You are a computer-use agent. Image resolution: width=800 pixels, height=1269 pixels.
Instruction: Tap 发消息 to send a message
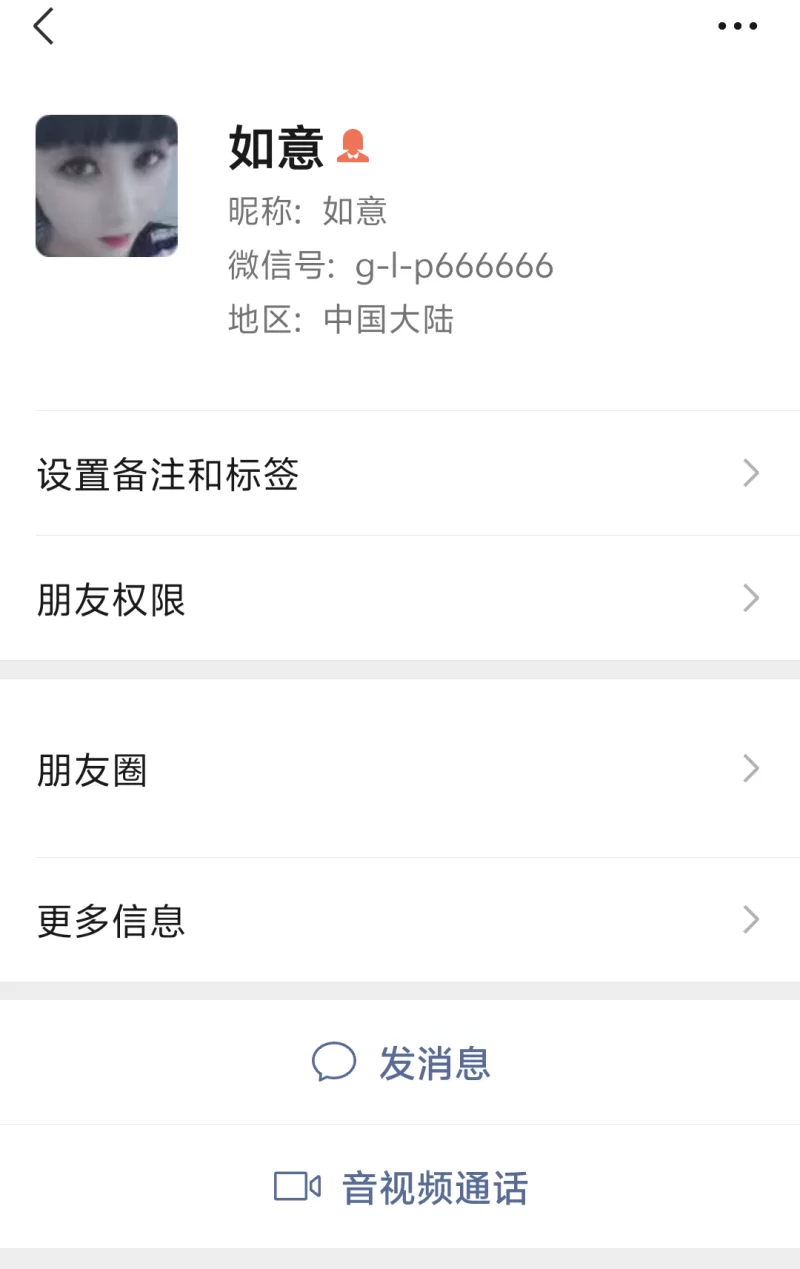click(x=402, y=1062)
